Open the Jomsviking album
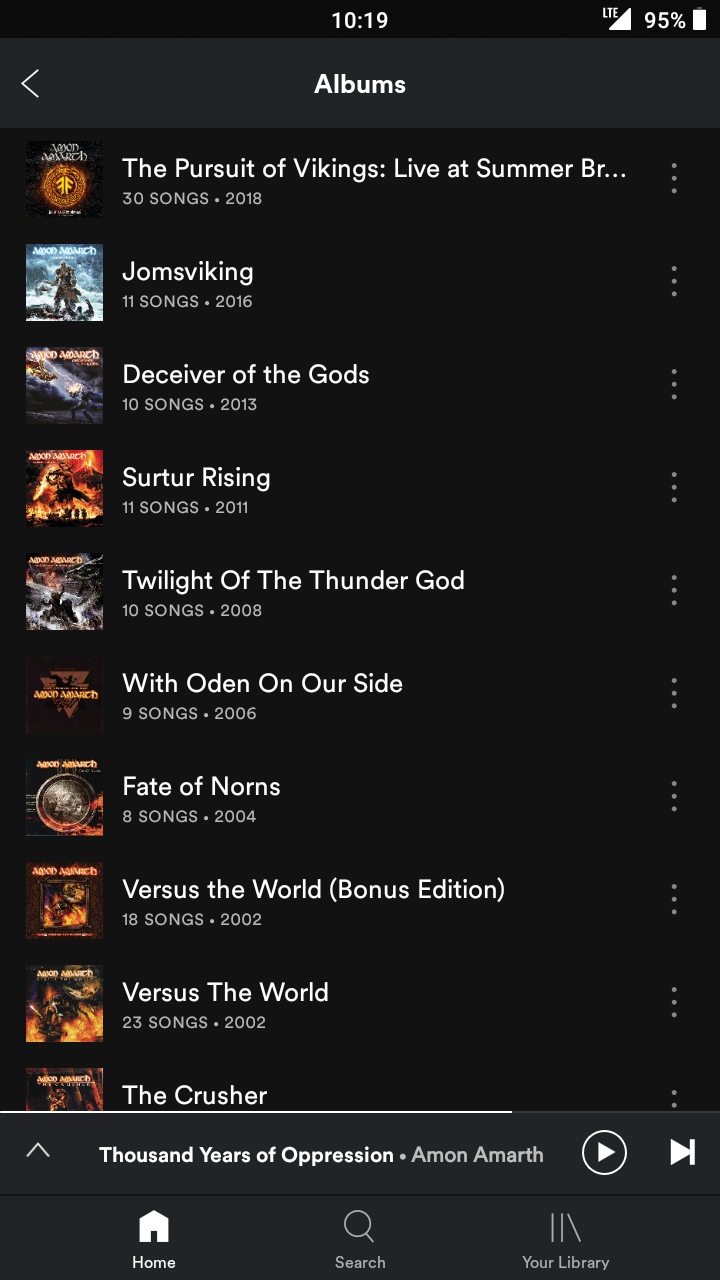The width and height of the screenshot is (720, 1280). 188,283
